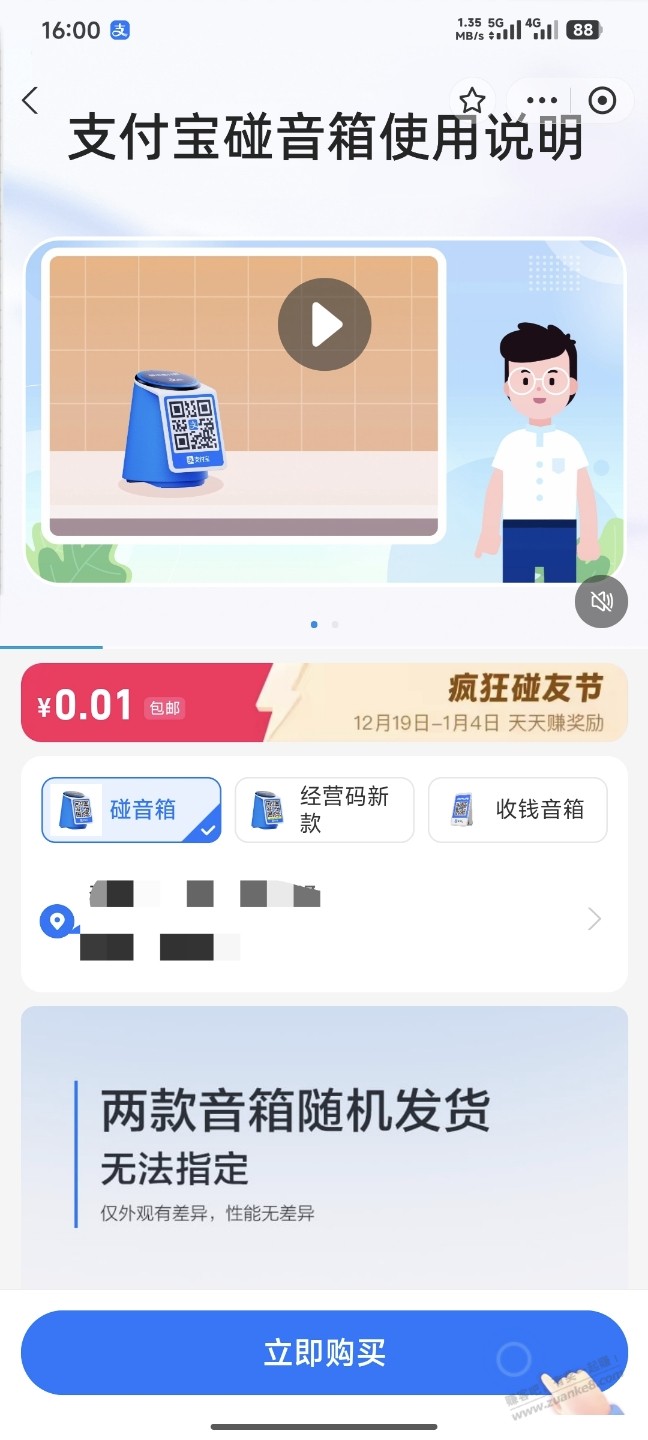Unmute the video sound
The height and width of the screenshot is (1440, 648).
tap(601, 601)
